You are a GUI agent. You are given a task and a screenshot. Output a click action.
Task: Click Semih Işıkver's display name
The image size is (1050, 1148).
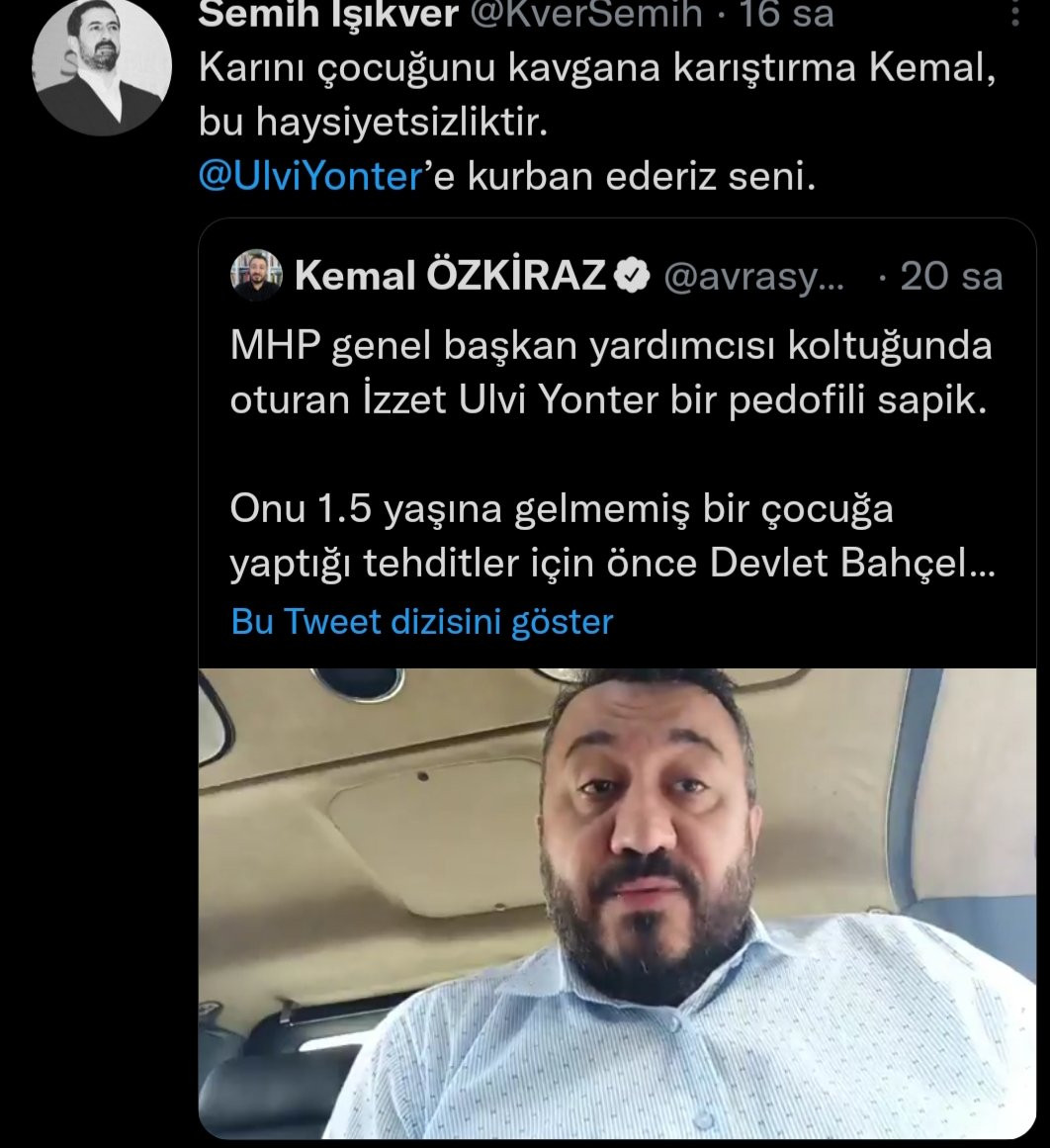coord(326,14)
